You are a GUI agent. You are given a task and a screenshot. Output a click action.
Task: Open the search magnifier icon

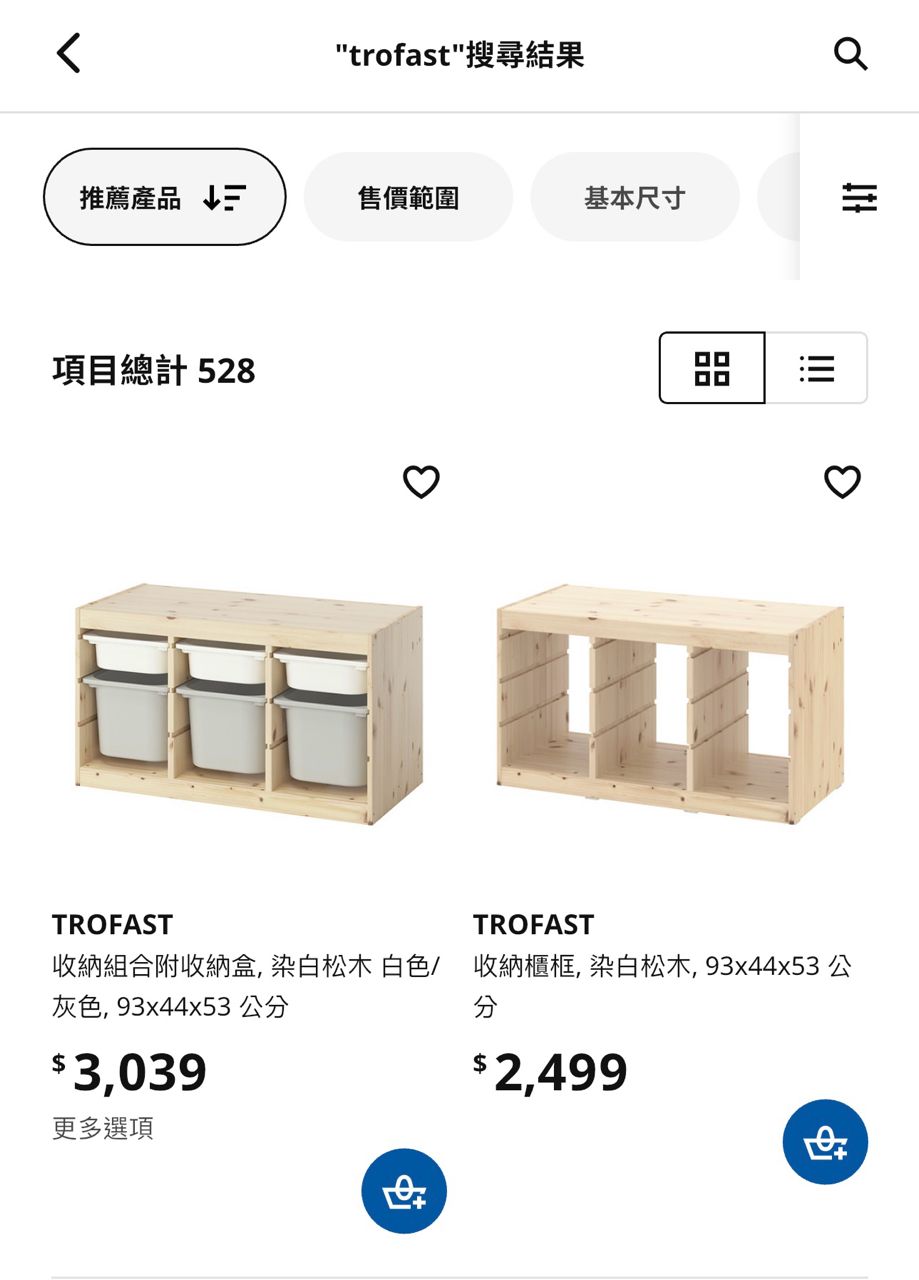click(x=850, y=54)
